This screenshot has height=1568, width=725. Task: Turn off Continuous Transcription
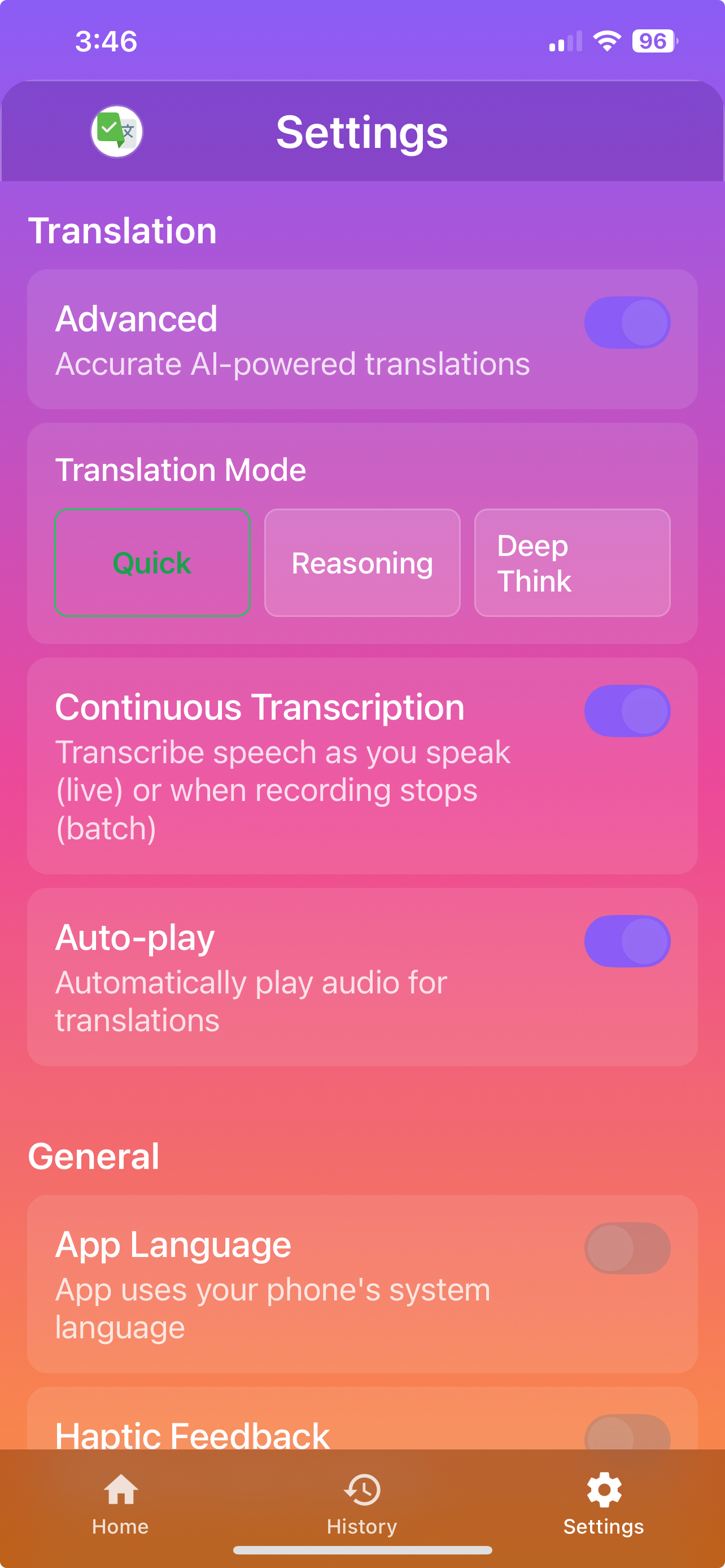[627, 711]
